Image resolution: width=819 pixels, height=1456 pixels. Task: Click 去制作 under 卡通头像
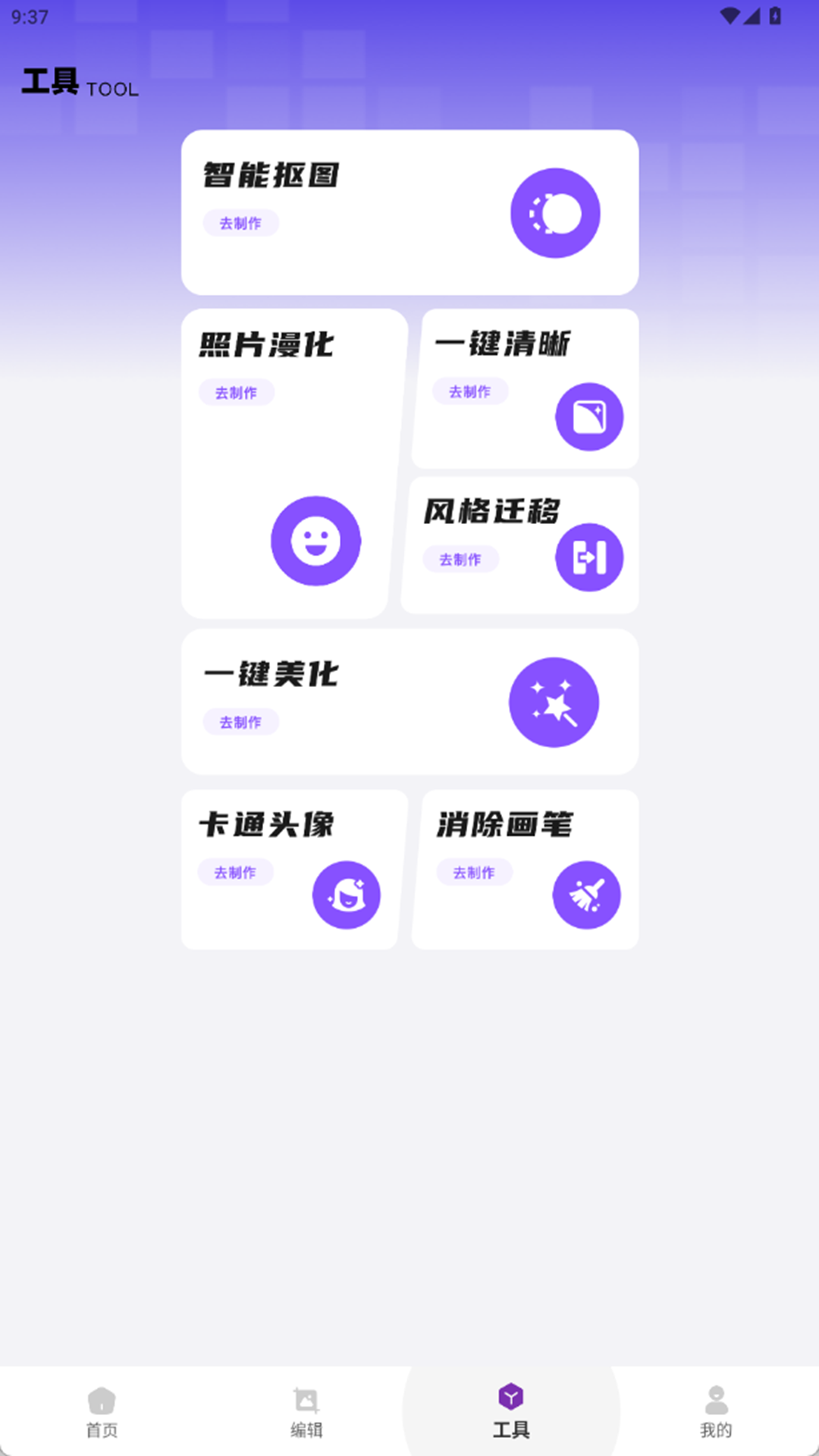[236, 872]
